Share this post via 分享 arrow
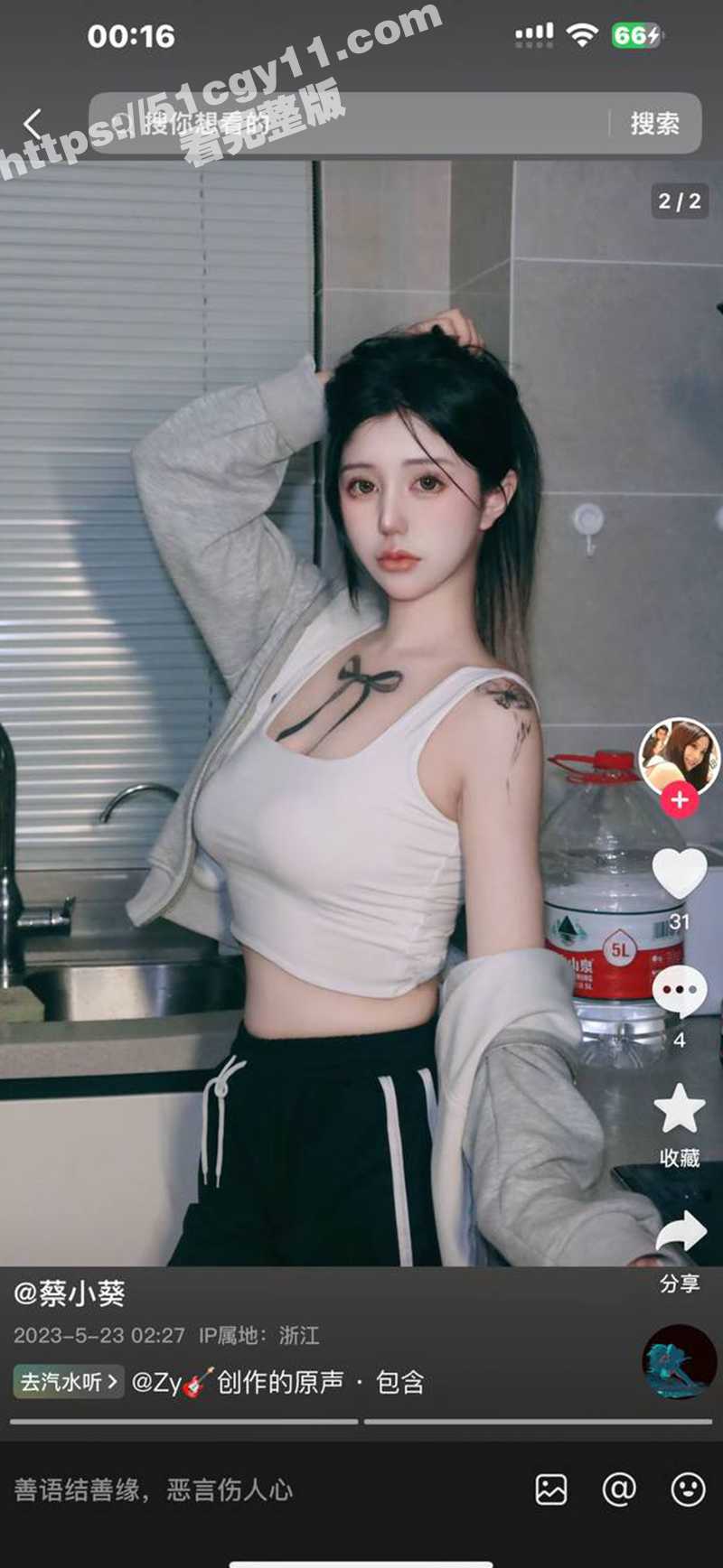This screenshot has width=723, height=1568. 679,1232
